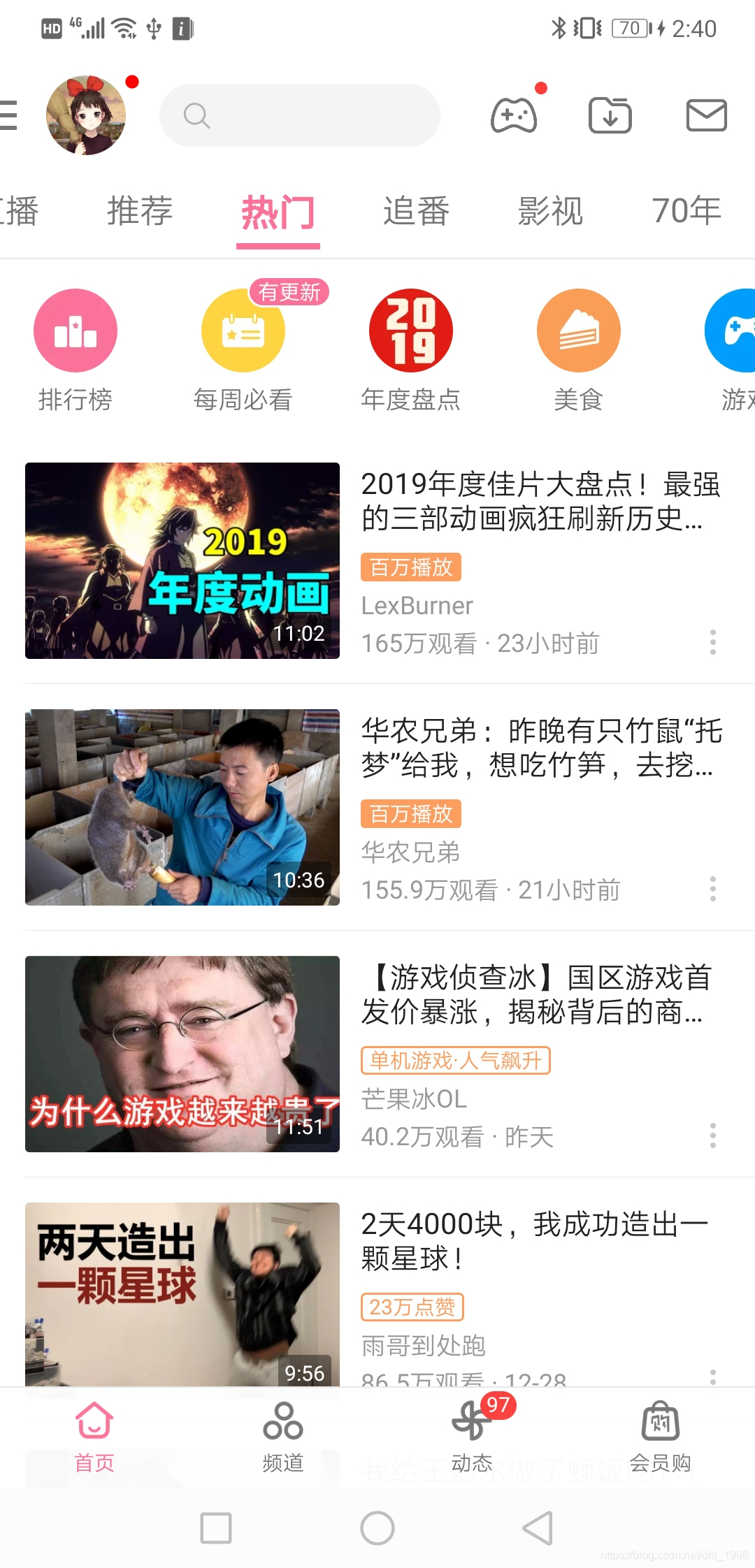Open the 影视 section
The image size is (755, 1568).
point(549,212)
